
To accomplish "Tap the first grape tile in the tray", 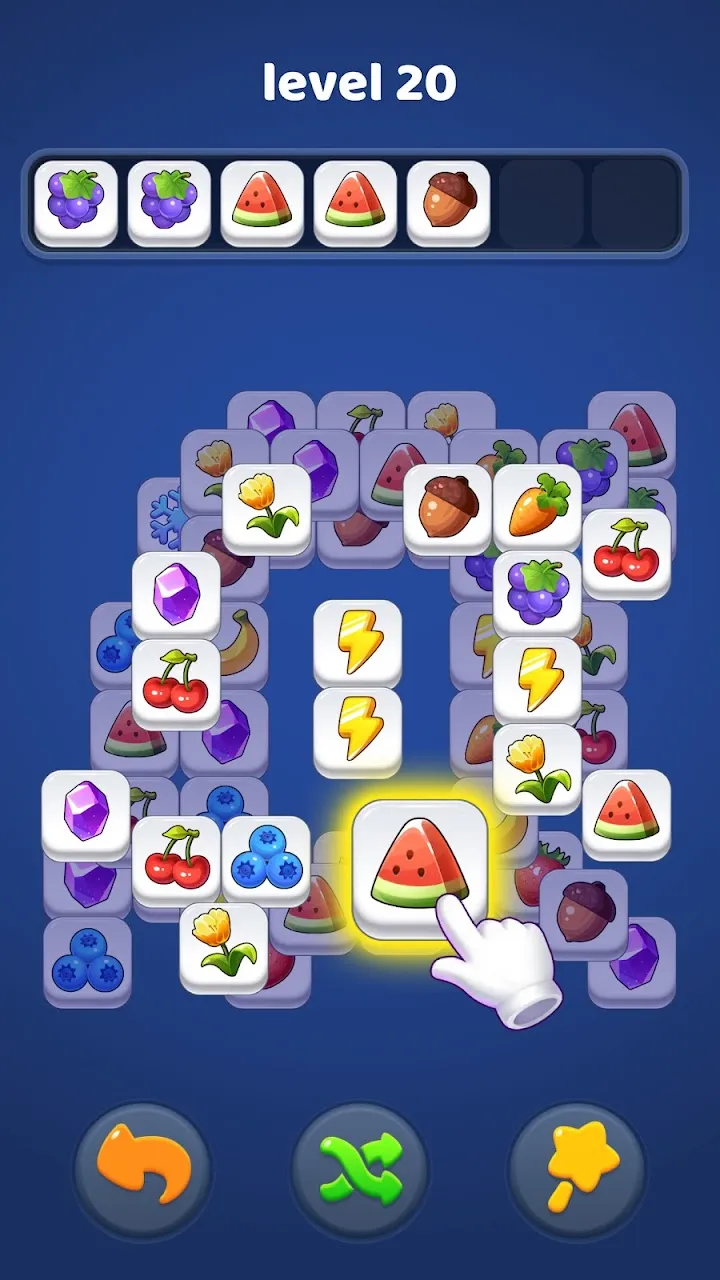I will click(x=77, y=197).
